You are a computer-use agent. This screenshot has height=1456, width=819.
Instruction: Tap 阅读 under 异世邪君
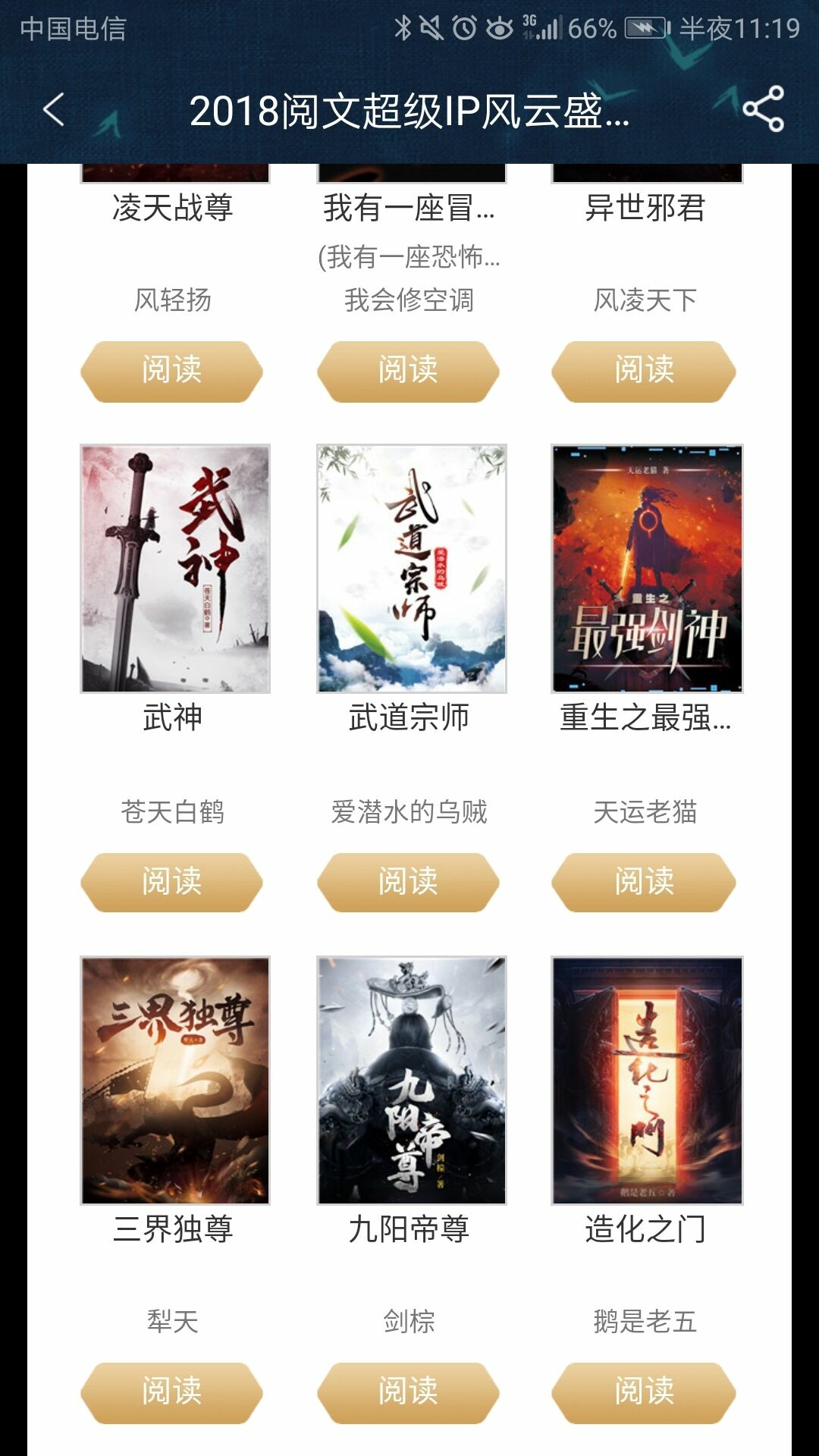point(644,371)
